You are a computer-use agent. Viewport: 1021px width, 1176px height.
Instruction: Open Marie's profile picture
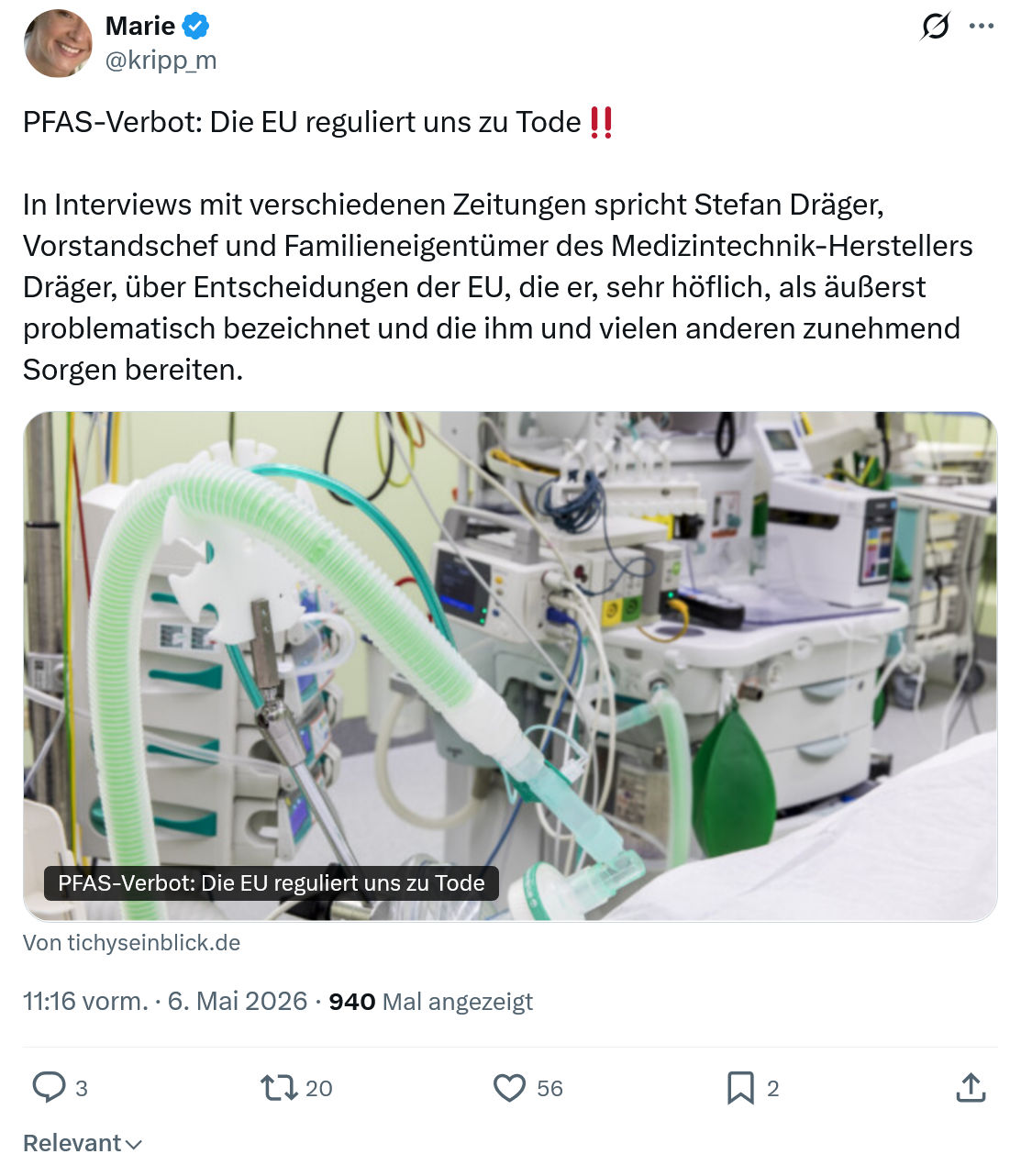click(x=57, y=43)
